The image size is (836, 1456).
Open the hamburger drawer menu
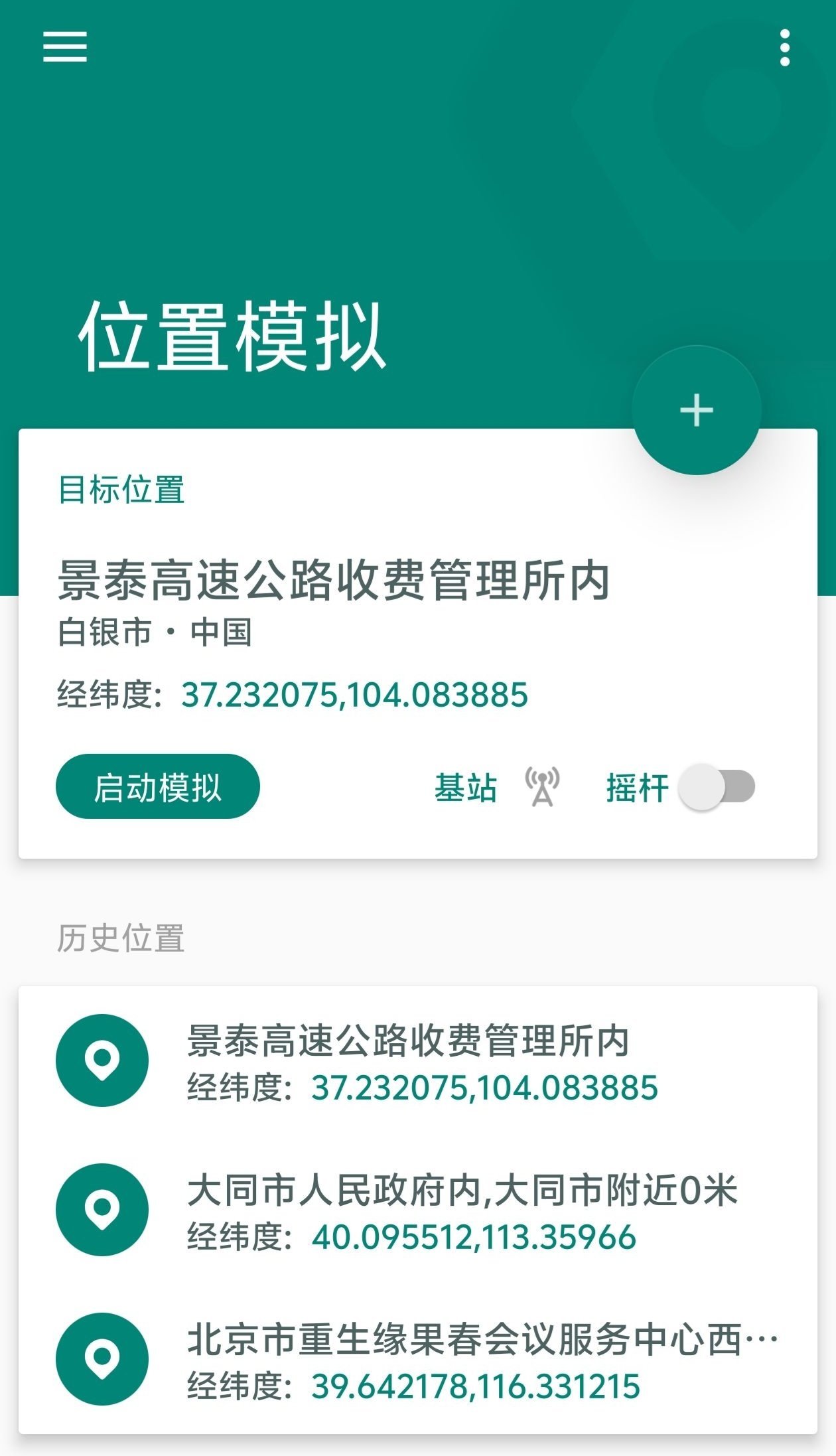65,46
